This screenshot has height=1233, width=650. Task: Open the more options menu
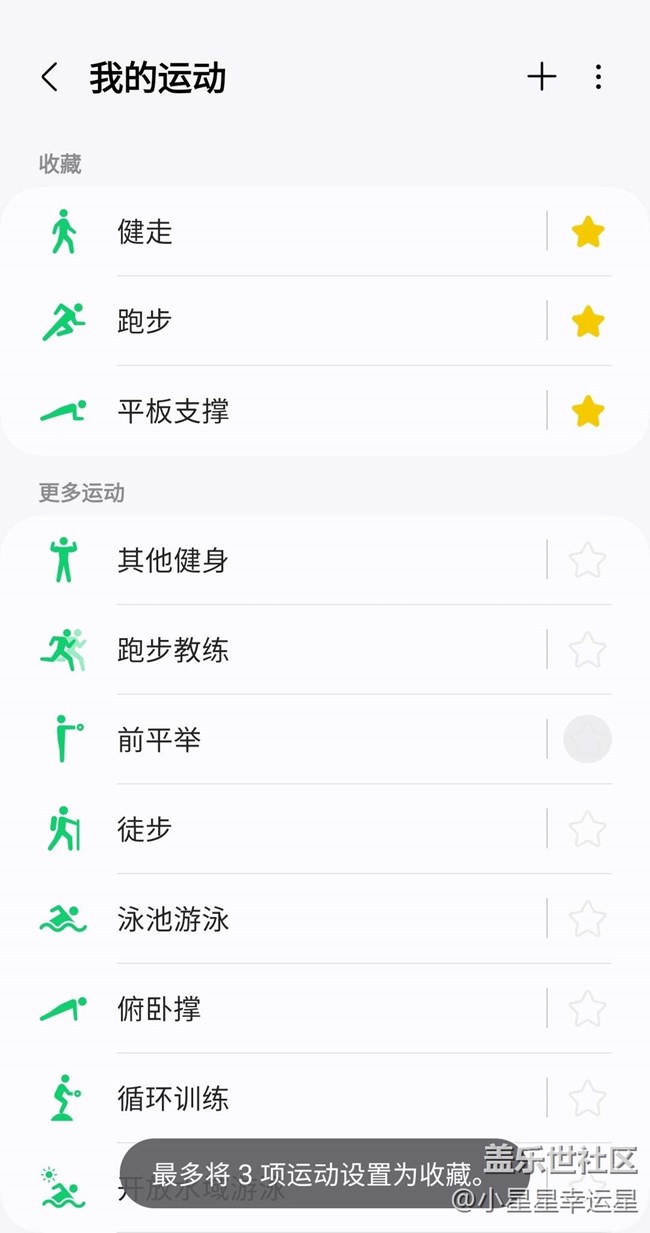click(598, 77)
